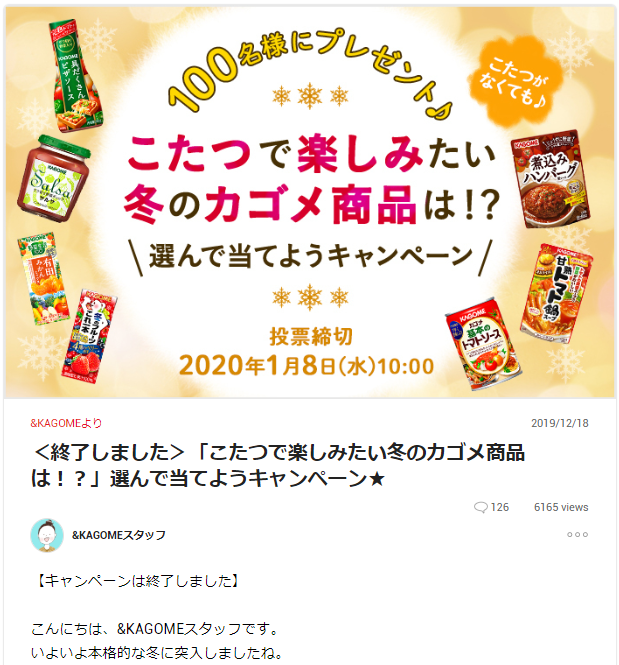The height and width of the screenshot is (665, 619).
Task: Open the &KAGOMEより category link
Action: click(x=66, y=423)
